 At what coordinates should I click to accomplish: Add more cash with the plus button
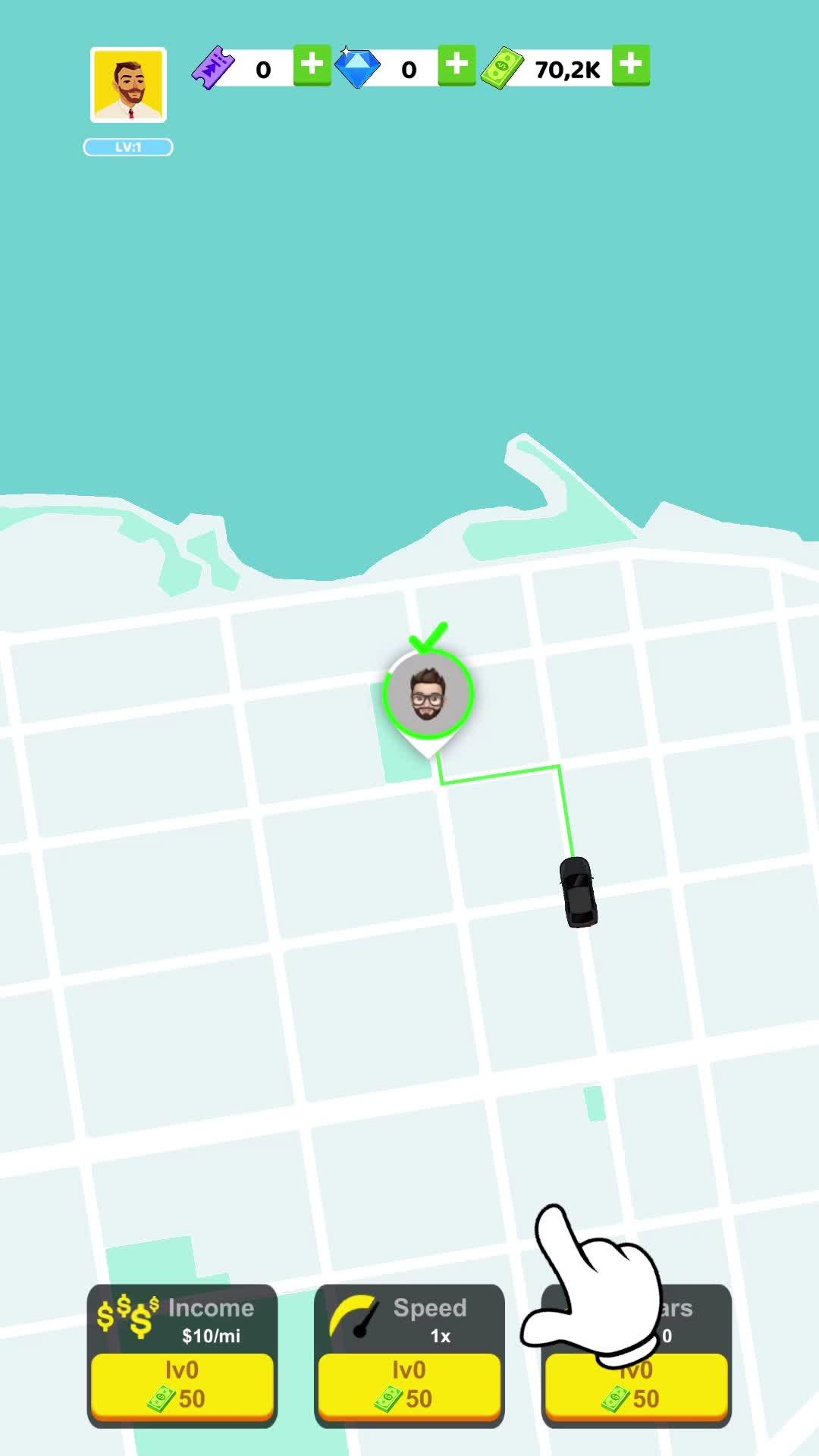[631, 66]
